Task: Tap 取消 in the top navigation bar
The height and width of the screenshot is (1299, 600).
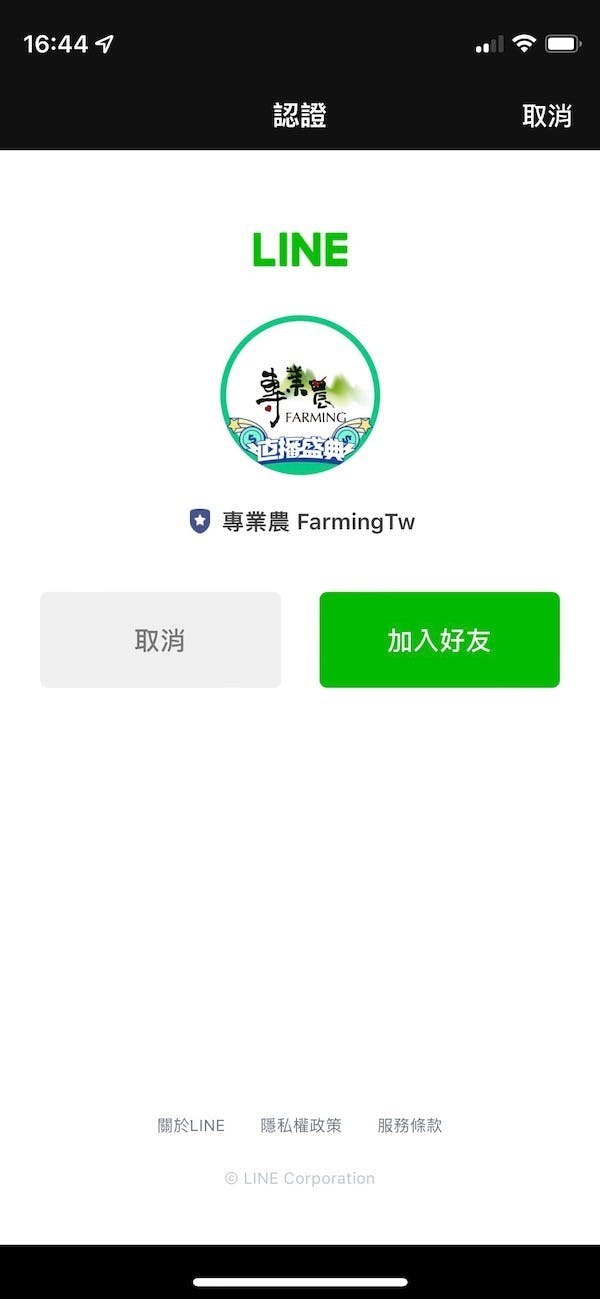Action: tap(546, 116)
